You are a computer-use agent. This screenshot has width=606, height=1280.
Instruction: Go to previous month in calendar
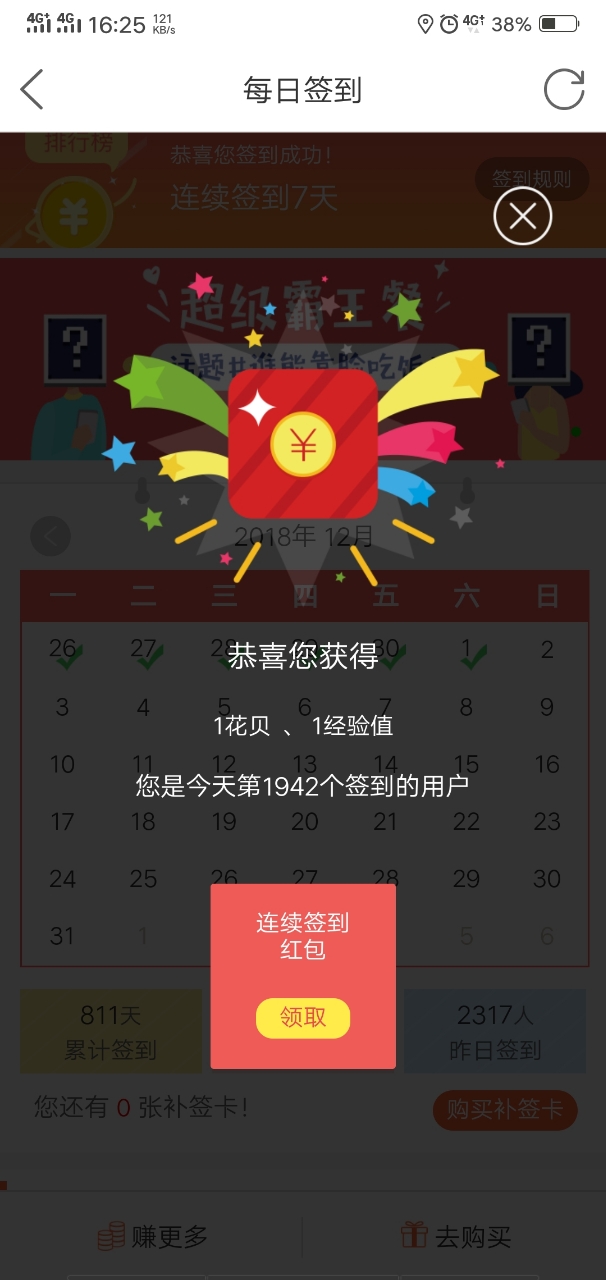click(x=50, y=536)
